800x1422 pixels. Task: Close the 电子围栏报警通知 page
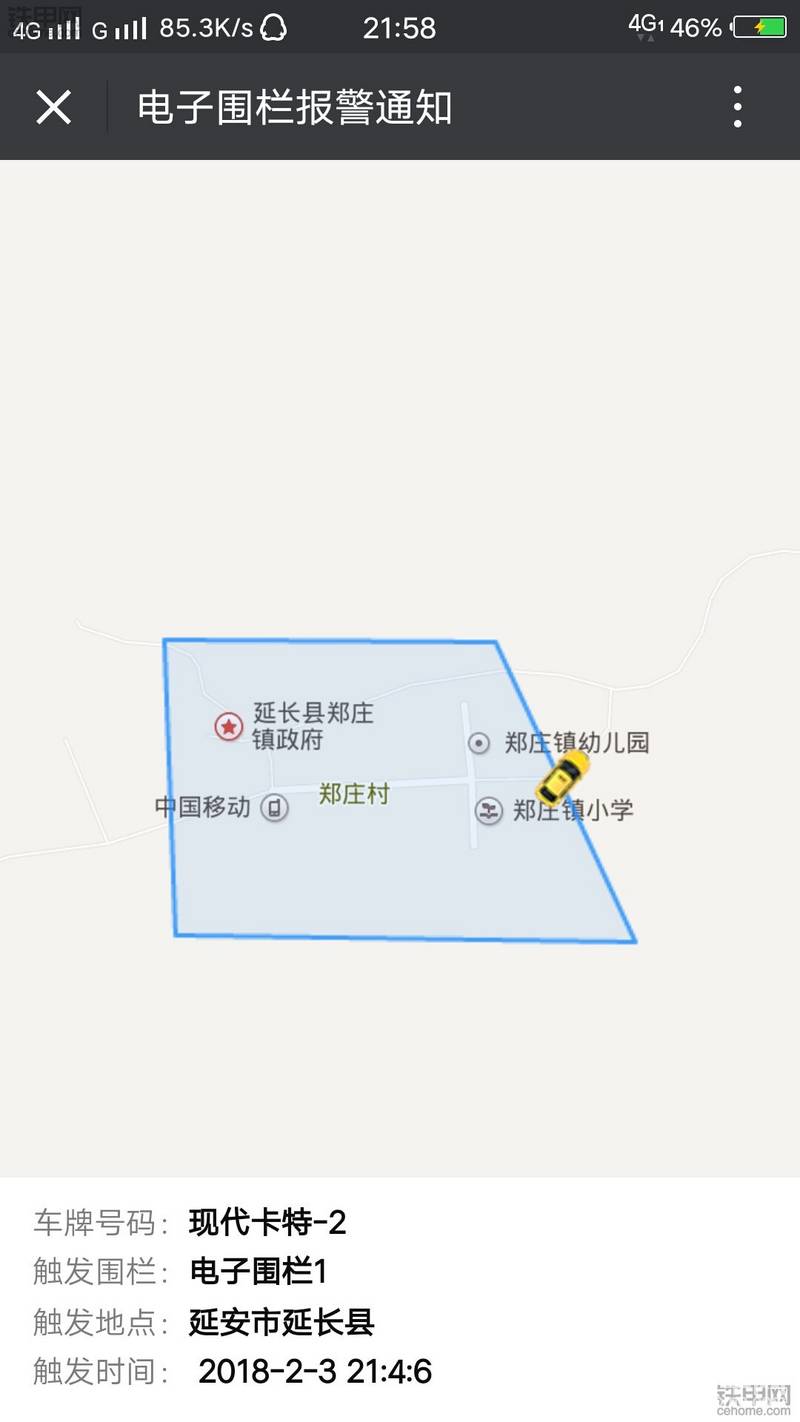tap(53, 107)
